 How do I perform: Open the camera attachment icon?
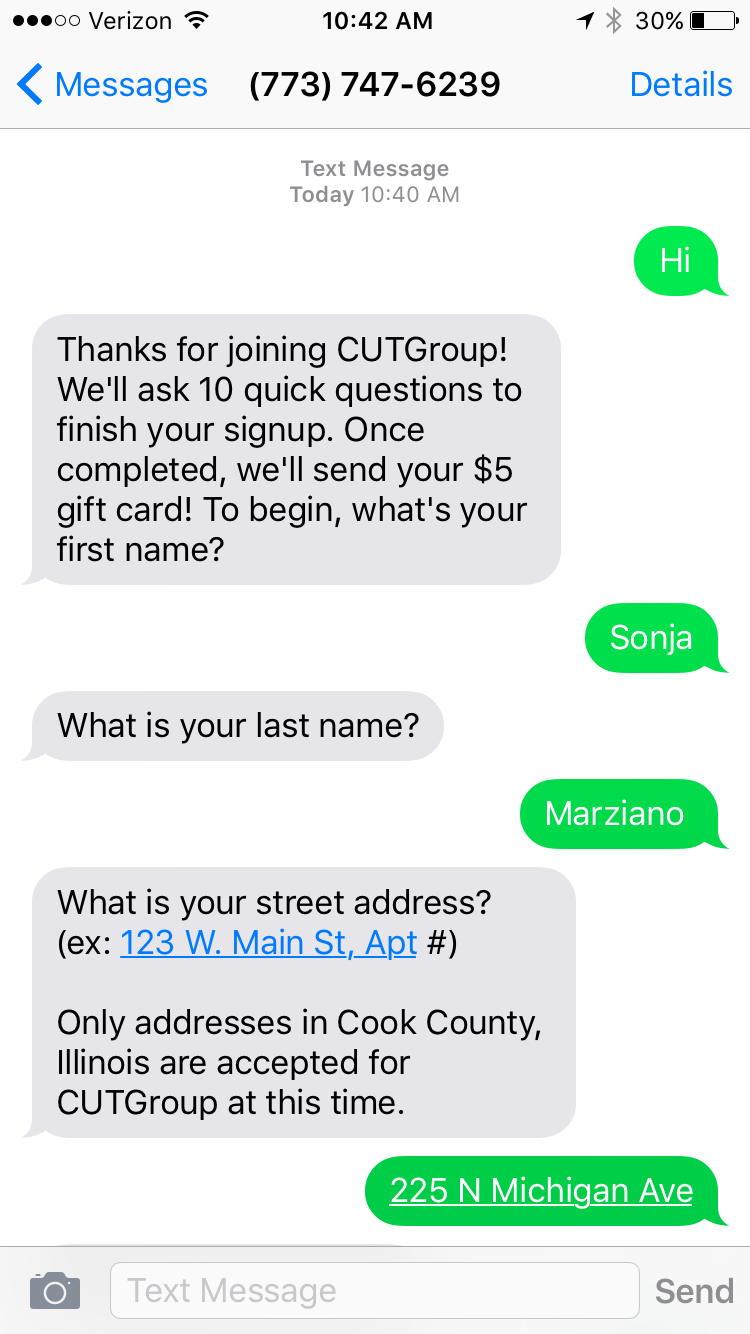[x=55, y=1291]
